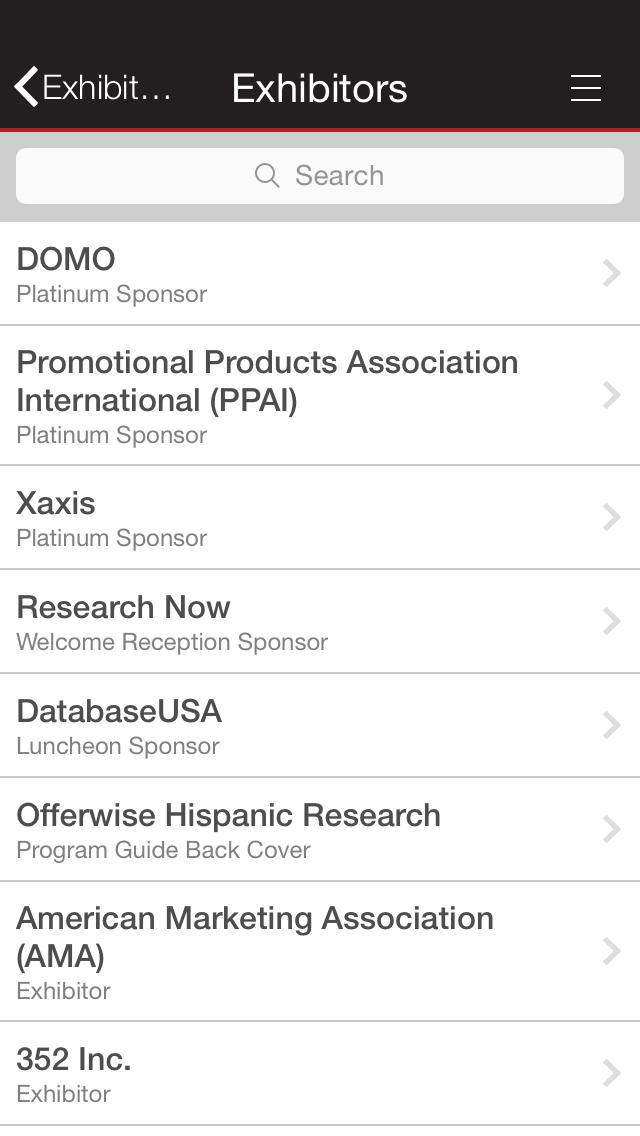This screenshot has height=1136, width=640.
Task: Open the DatabaseUSA listing
Action: pyautogui.click(x=320, y=725)
